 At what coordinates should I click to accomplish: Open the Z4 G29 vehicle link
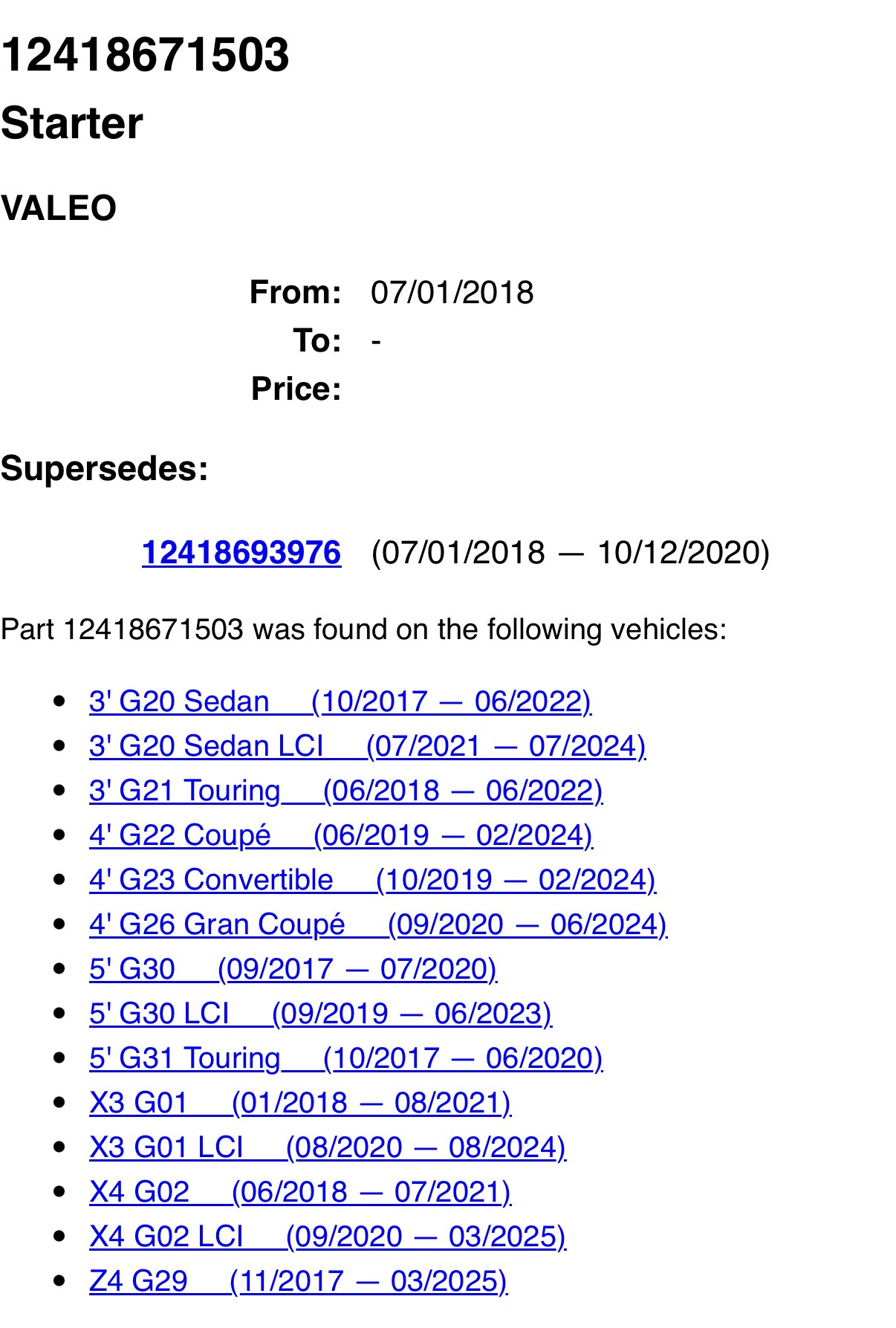tap(298, 1281)
